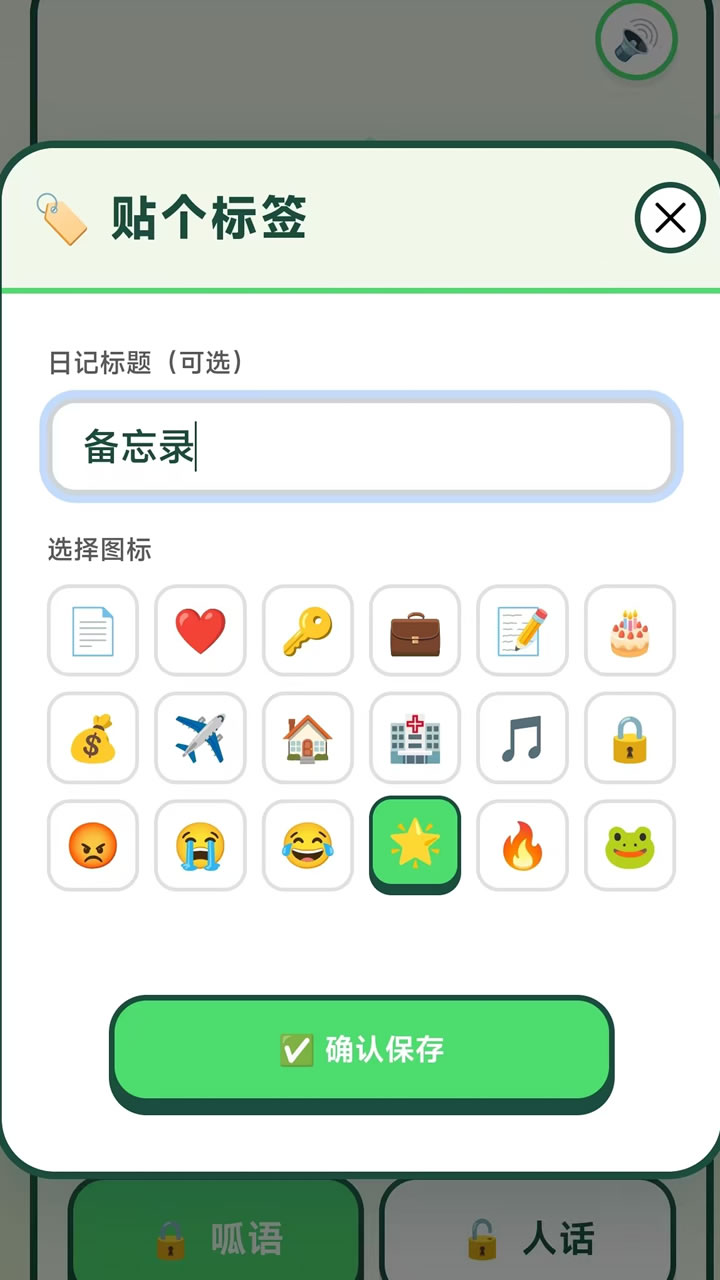This screenshot has height=1280, width=720.
Task: Select the fire icon
Action: tap(522, 846)
